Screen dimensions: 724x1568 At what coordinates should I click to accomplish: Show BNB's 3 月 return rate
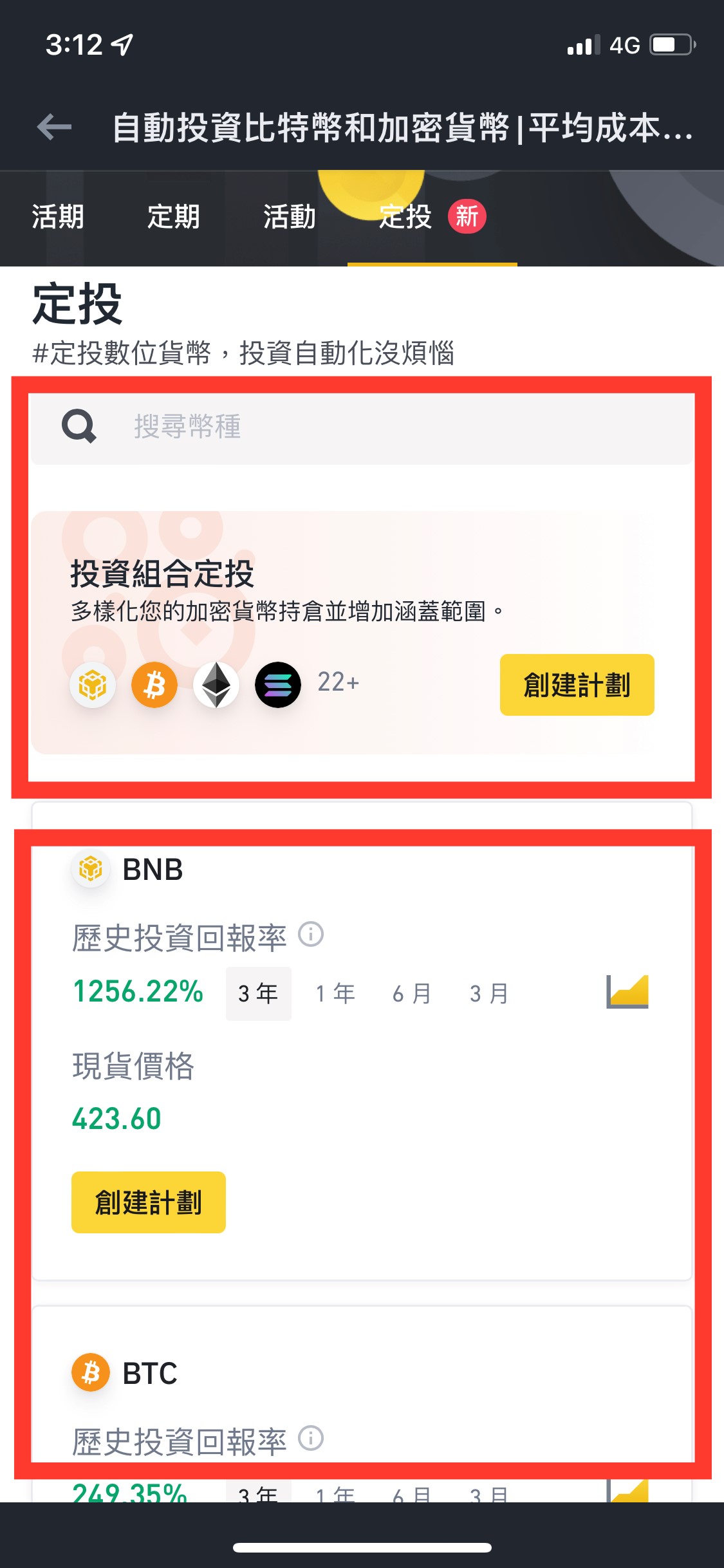(x=489, y=993)
